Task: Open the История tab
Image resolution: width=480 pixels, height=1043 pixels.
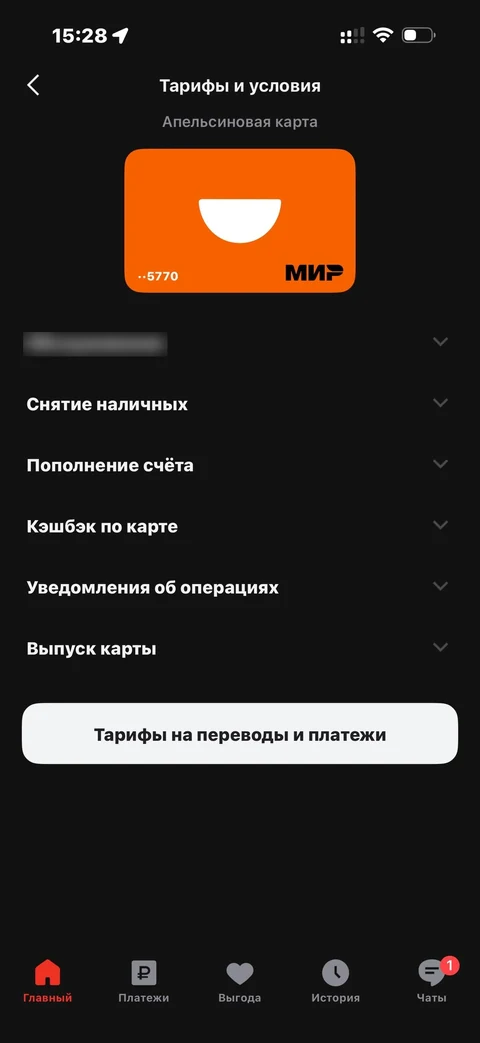Action: pyautogui.click(x=336, y=981)
